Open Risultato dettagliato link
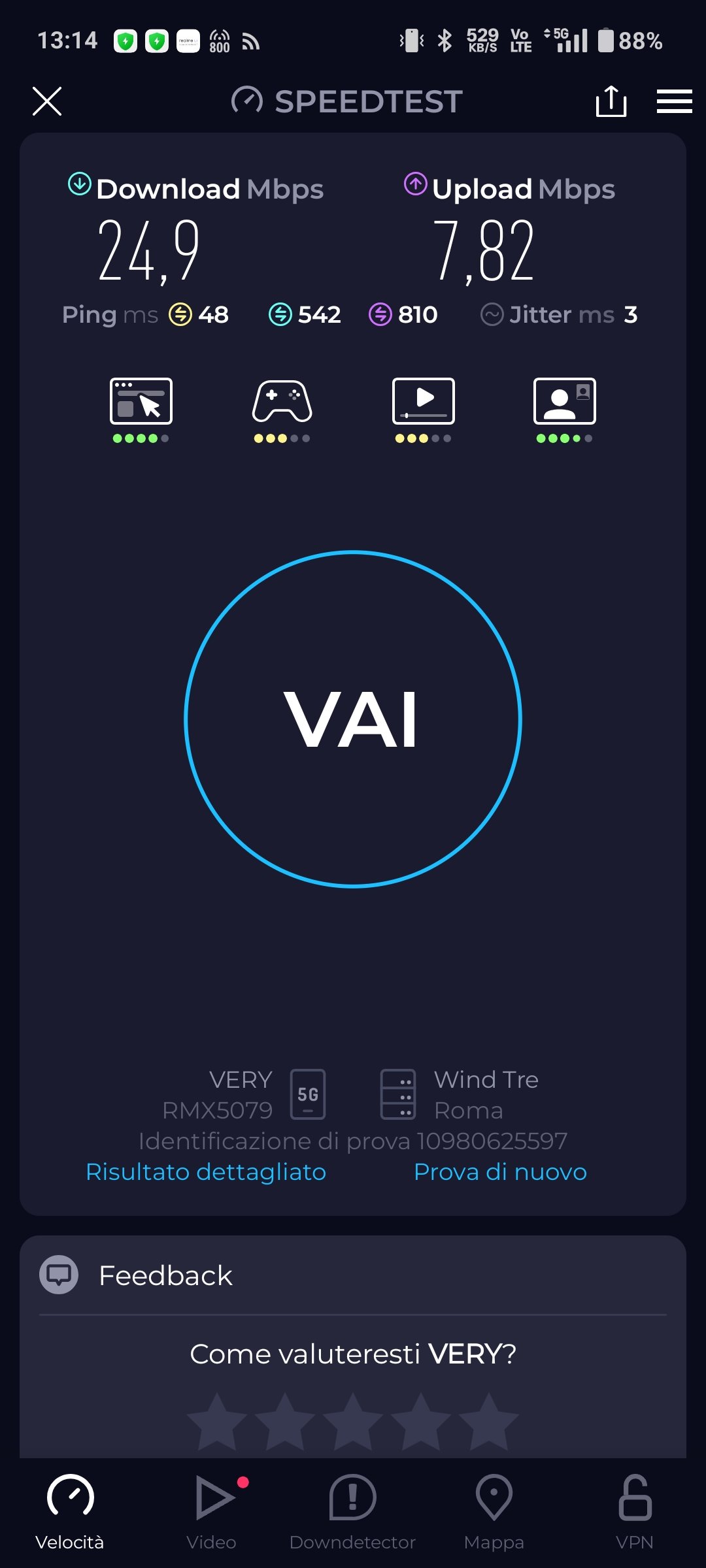Screen dimensions: 706x1568 pos(206,1171)
